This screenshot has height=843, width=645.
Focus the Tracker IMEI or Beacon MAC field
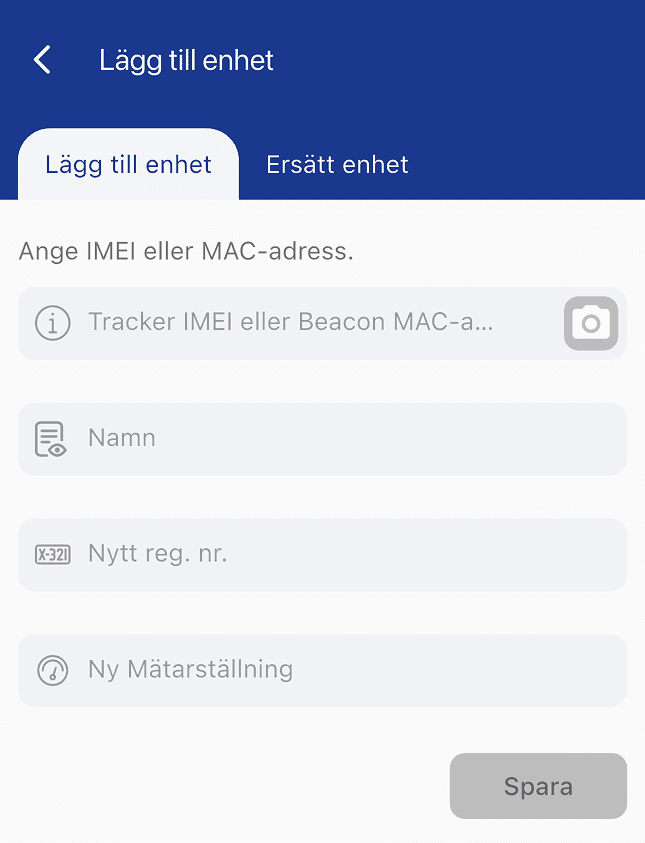(300, 323)
